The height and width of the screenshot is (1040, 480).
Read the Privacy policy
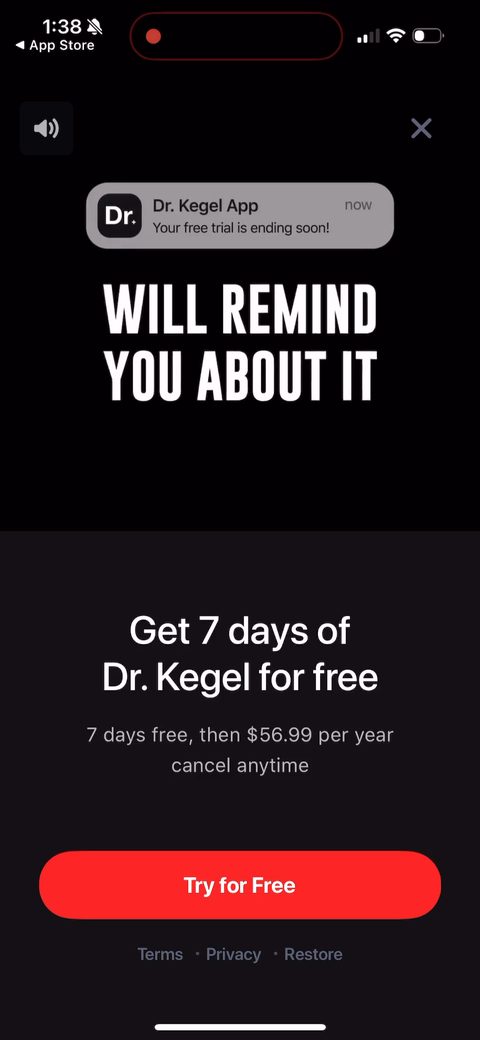tap(233, 954)
